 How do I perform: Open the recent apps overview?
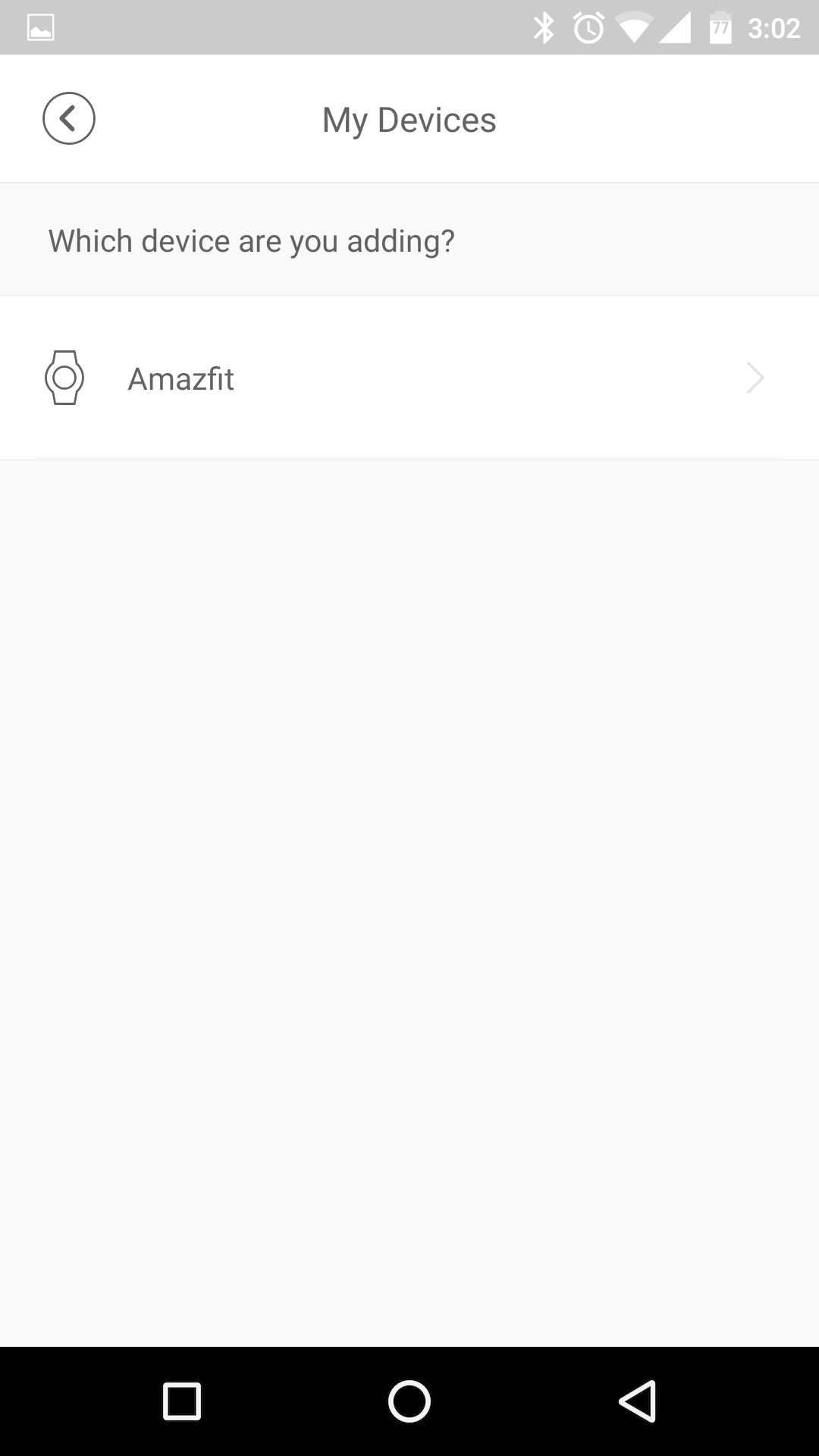coord(182,1401)
